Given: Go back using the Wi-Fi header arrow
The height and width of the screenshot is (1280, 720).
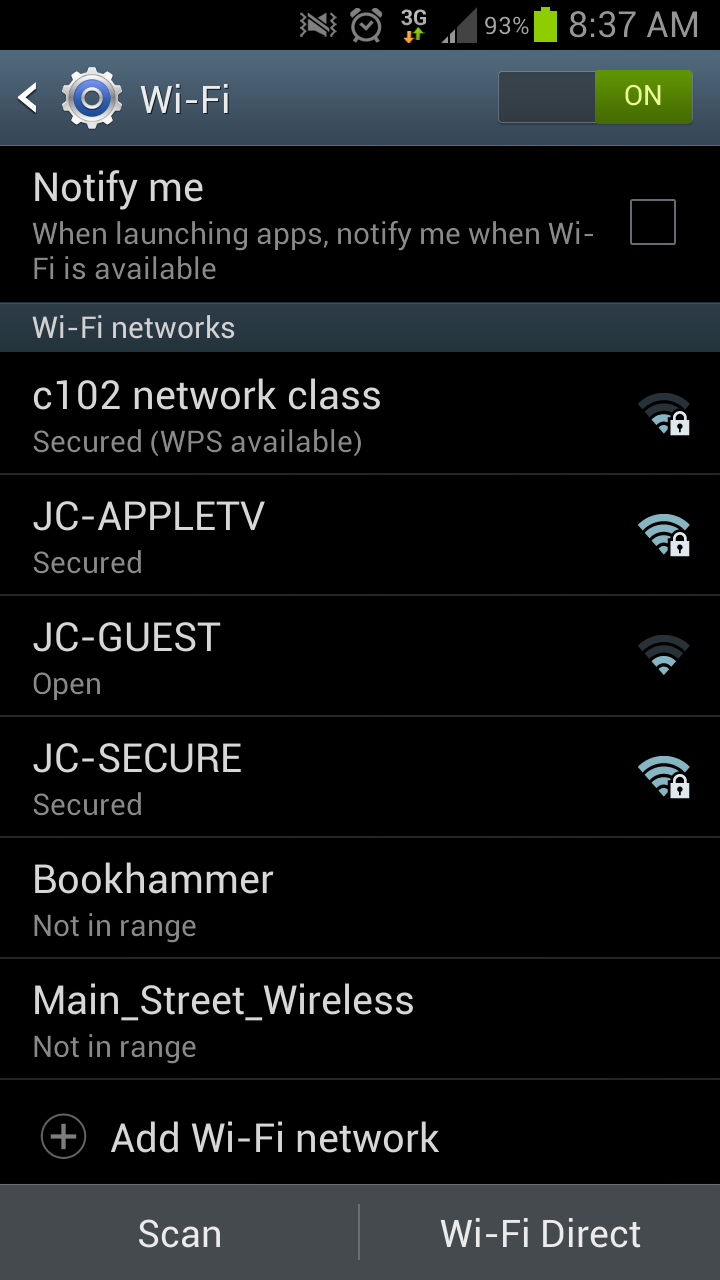Looking at the screenshot, I should [x=28, y=98].
